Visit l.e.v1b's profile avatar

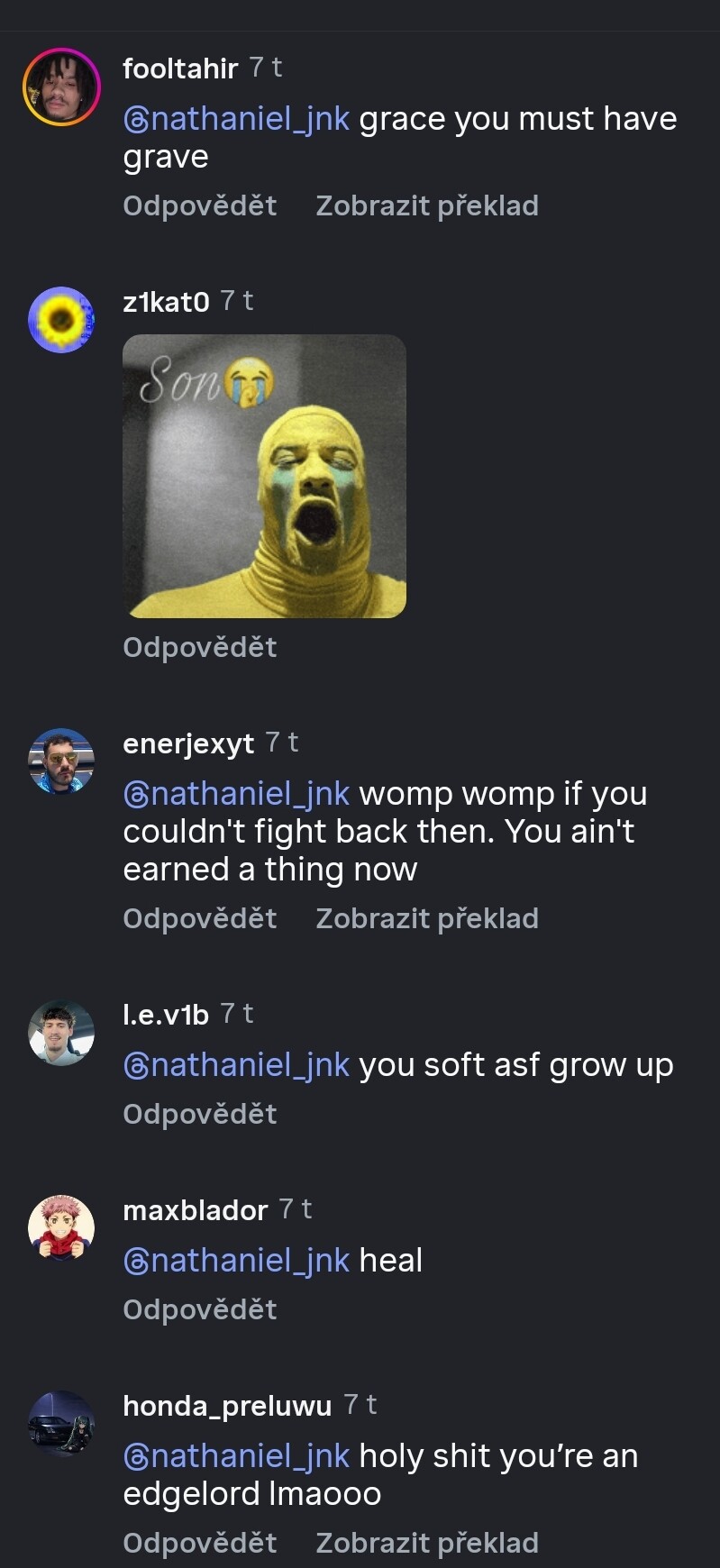tap(61, 1033)
